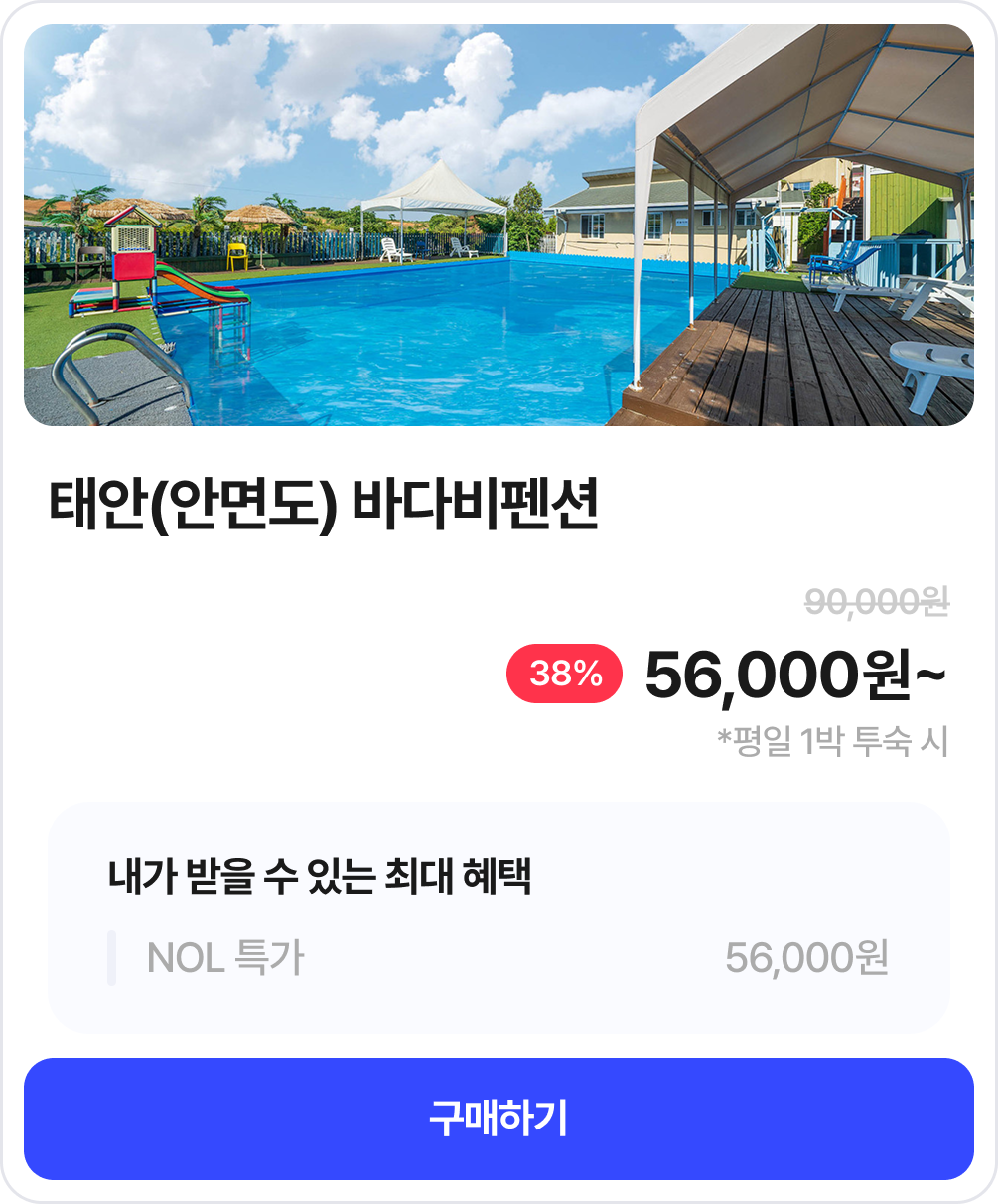Tap the 구매하기 purchase button

[x=499, y=1119]
